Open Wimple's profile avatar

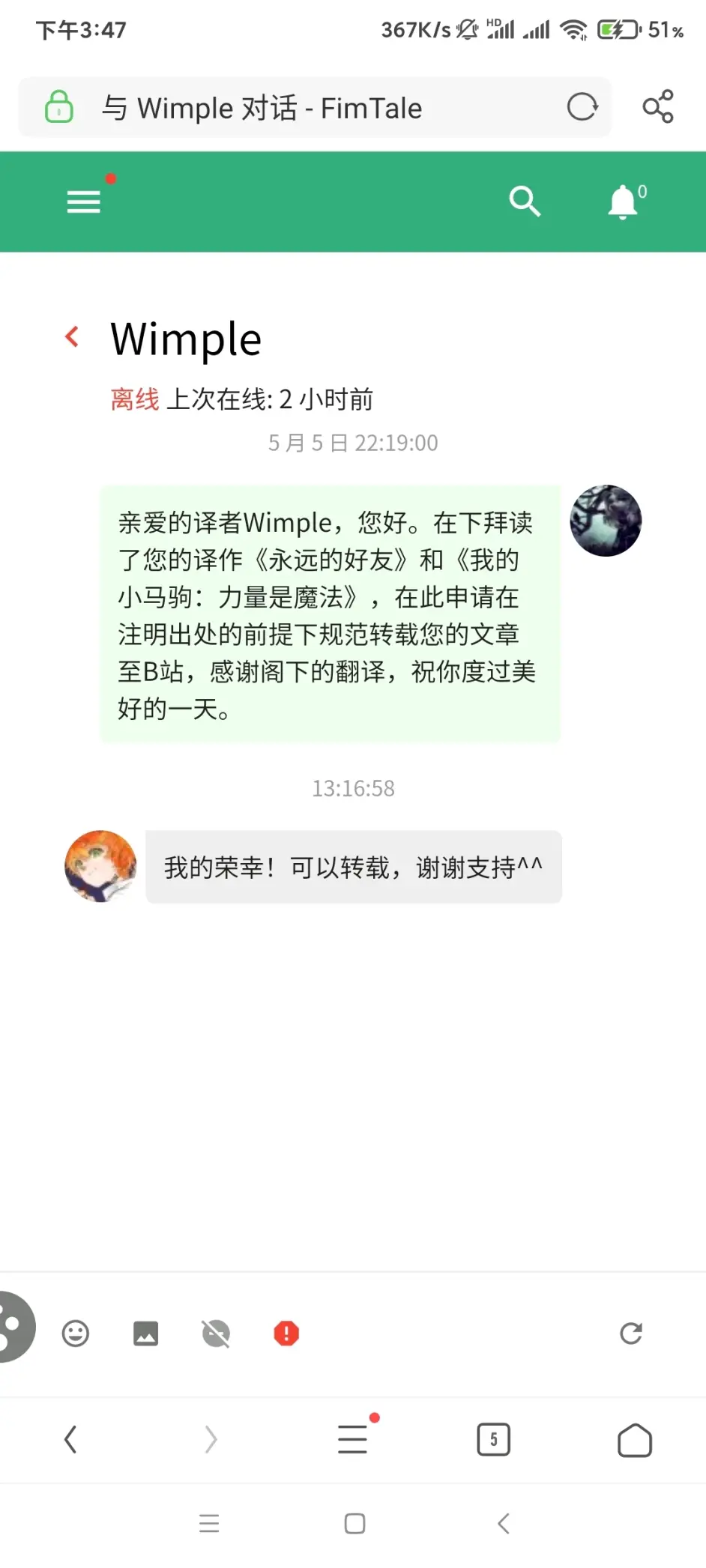pos(100,866)
